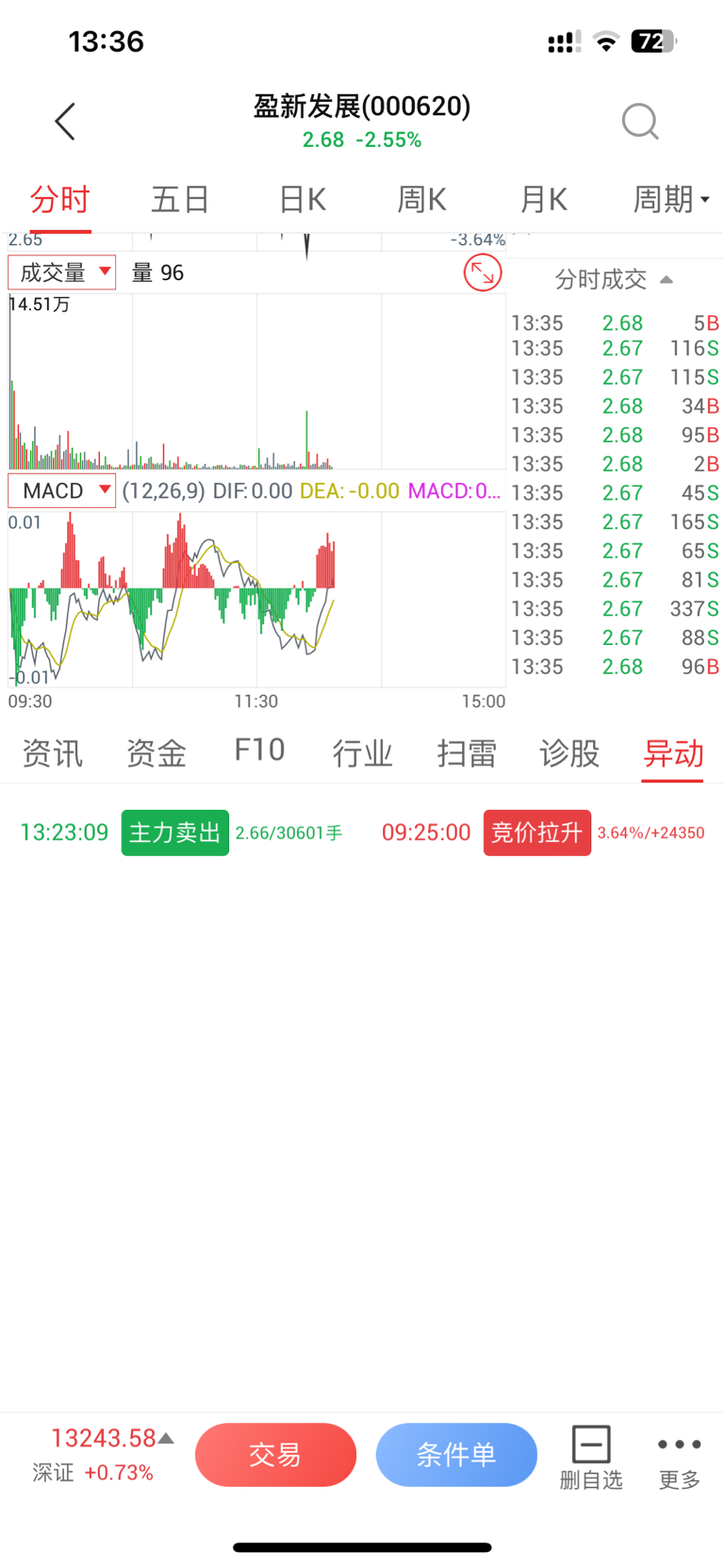Image resolution: width=724 pixels, height=1568 pixels.
Task: Open the 扫雷 tab
Action: 467,752
